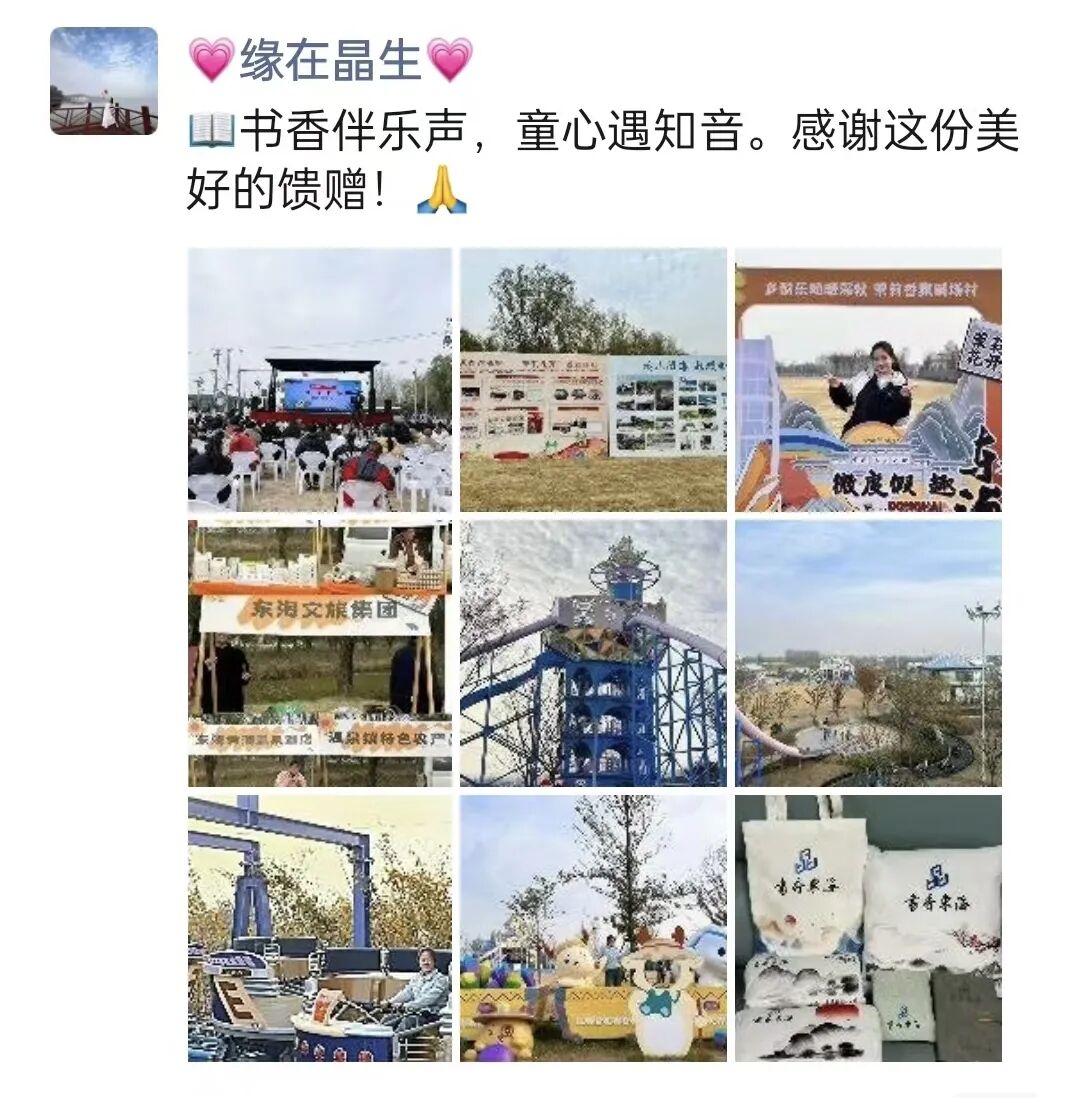The height and width of the screenshot is (1098, 1076).
Task: Open the photo of the woman in a frame
Action: [868, 380]
